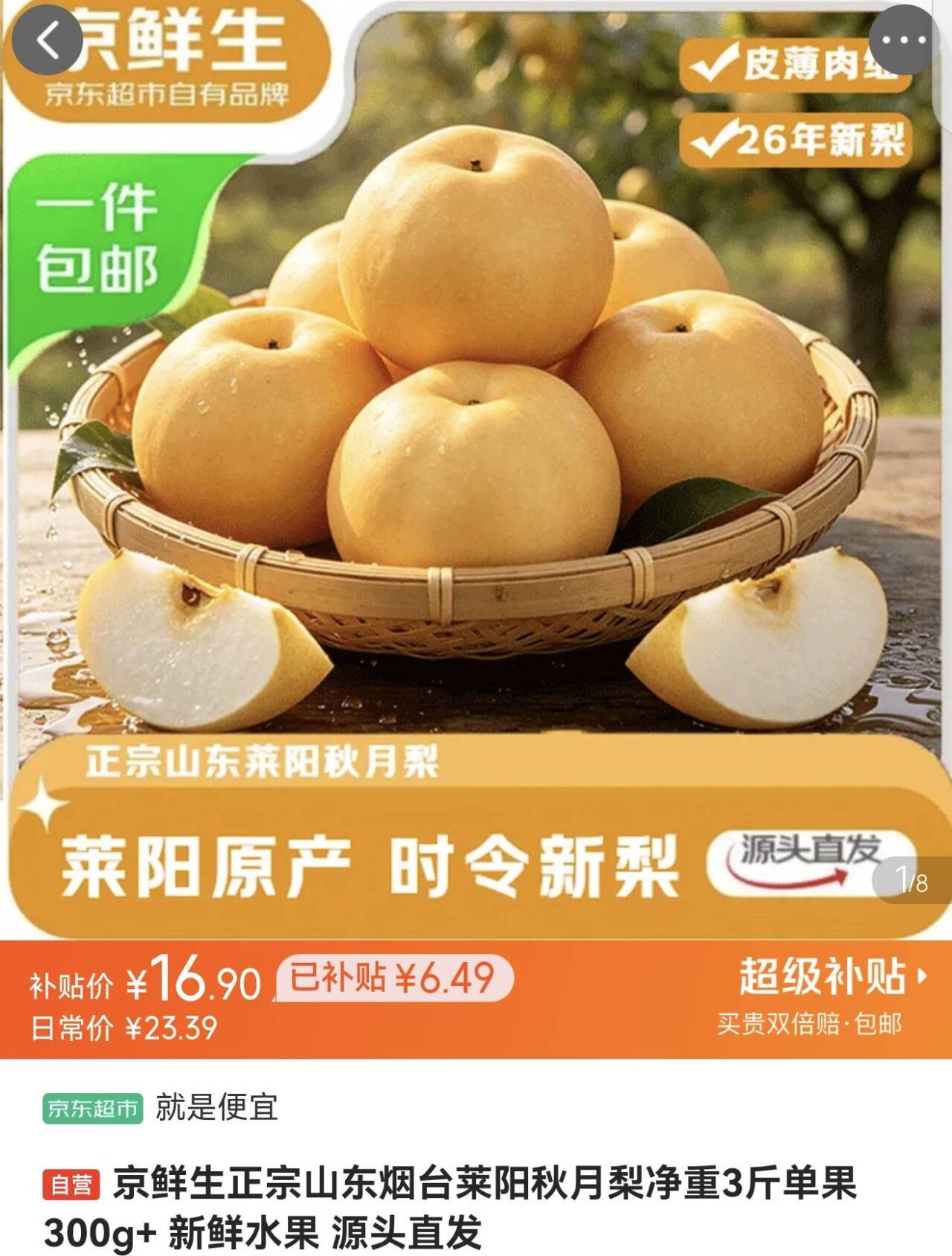Viewport: 952px width, 1256px height.
Task: Open the three-dot overflow menu
Action: [x=904, y=40]
